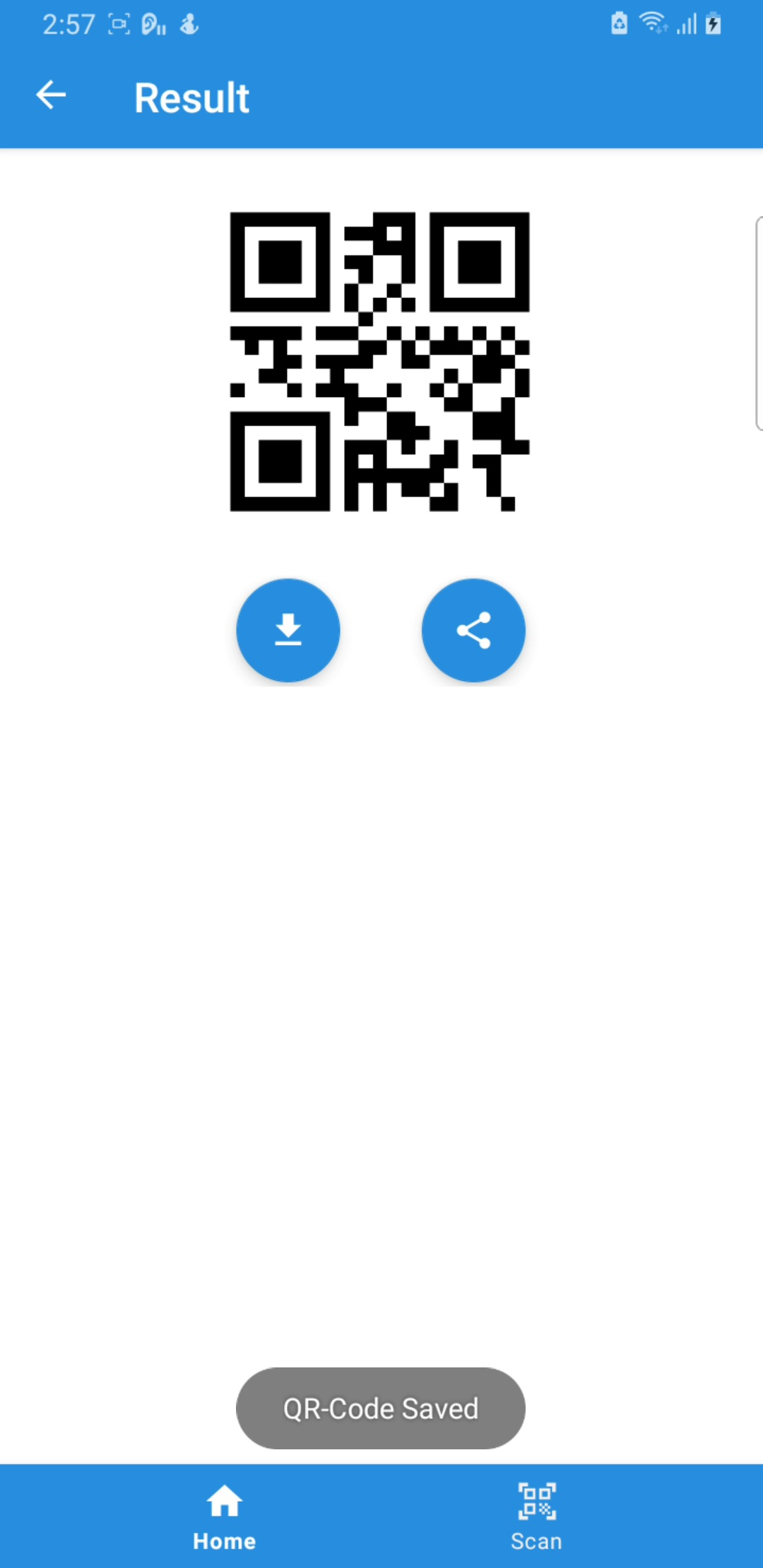This screenshot has height=1568, width=763.
Task: Tap the charging battery icon in status bar
Action: [714, 23]
